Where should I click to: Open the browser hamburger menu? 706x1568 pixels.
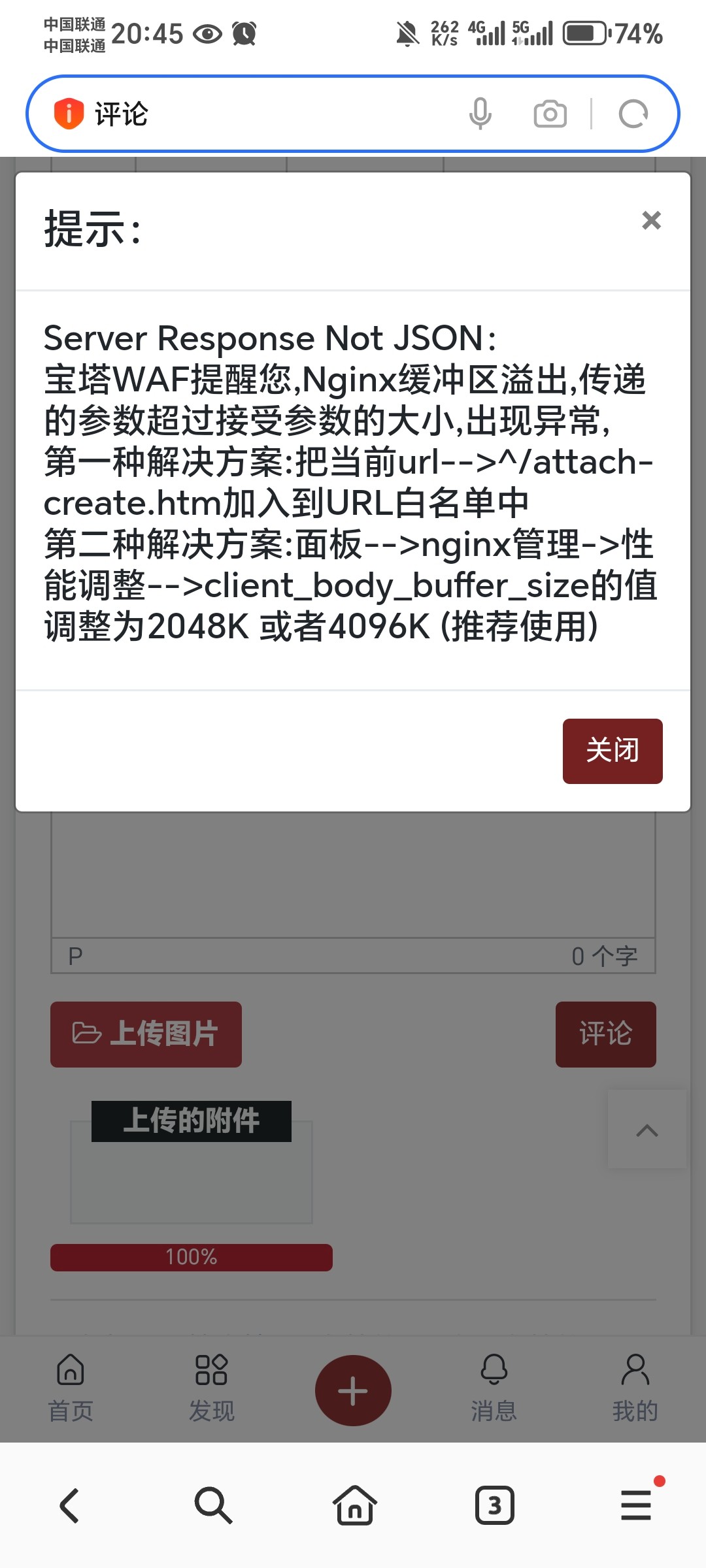(636, 1505)
